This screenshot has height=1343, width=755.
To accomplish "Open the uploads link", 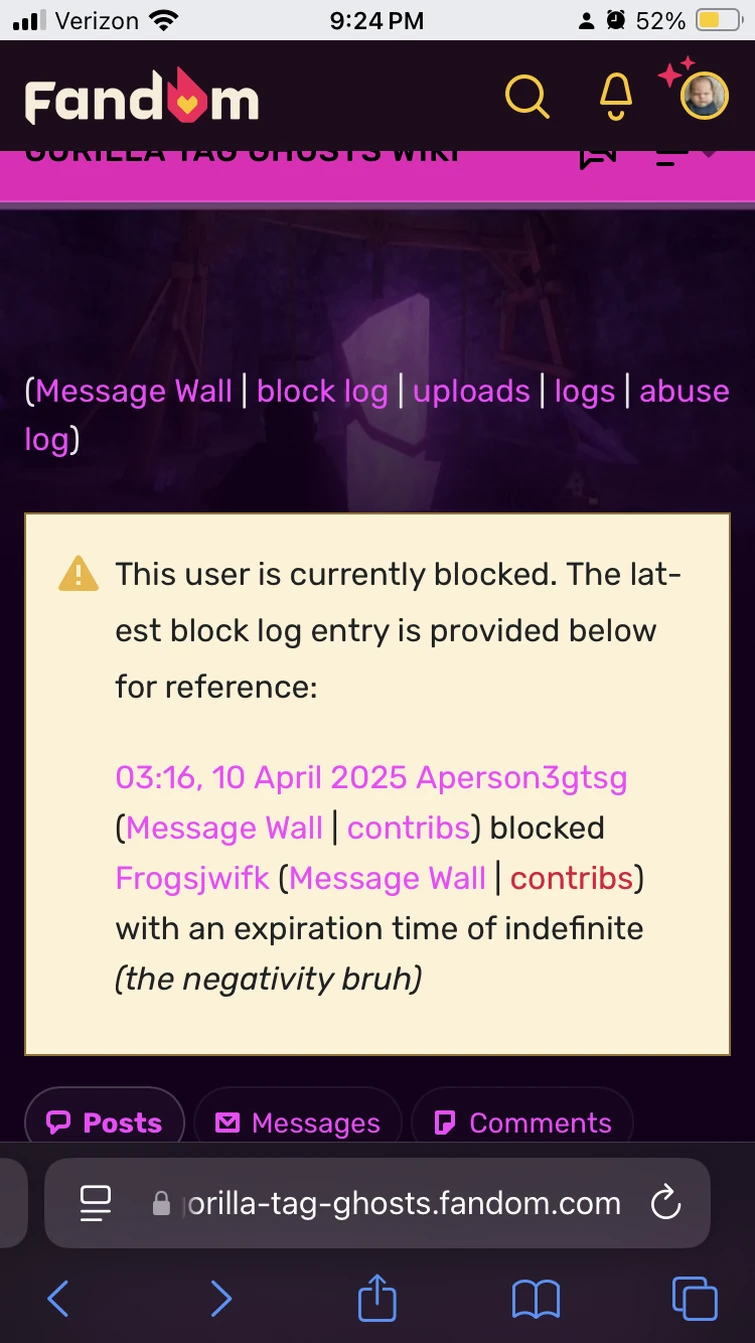I will (x=471, y=391).
